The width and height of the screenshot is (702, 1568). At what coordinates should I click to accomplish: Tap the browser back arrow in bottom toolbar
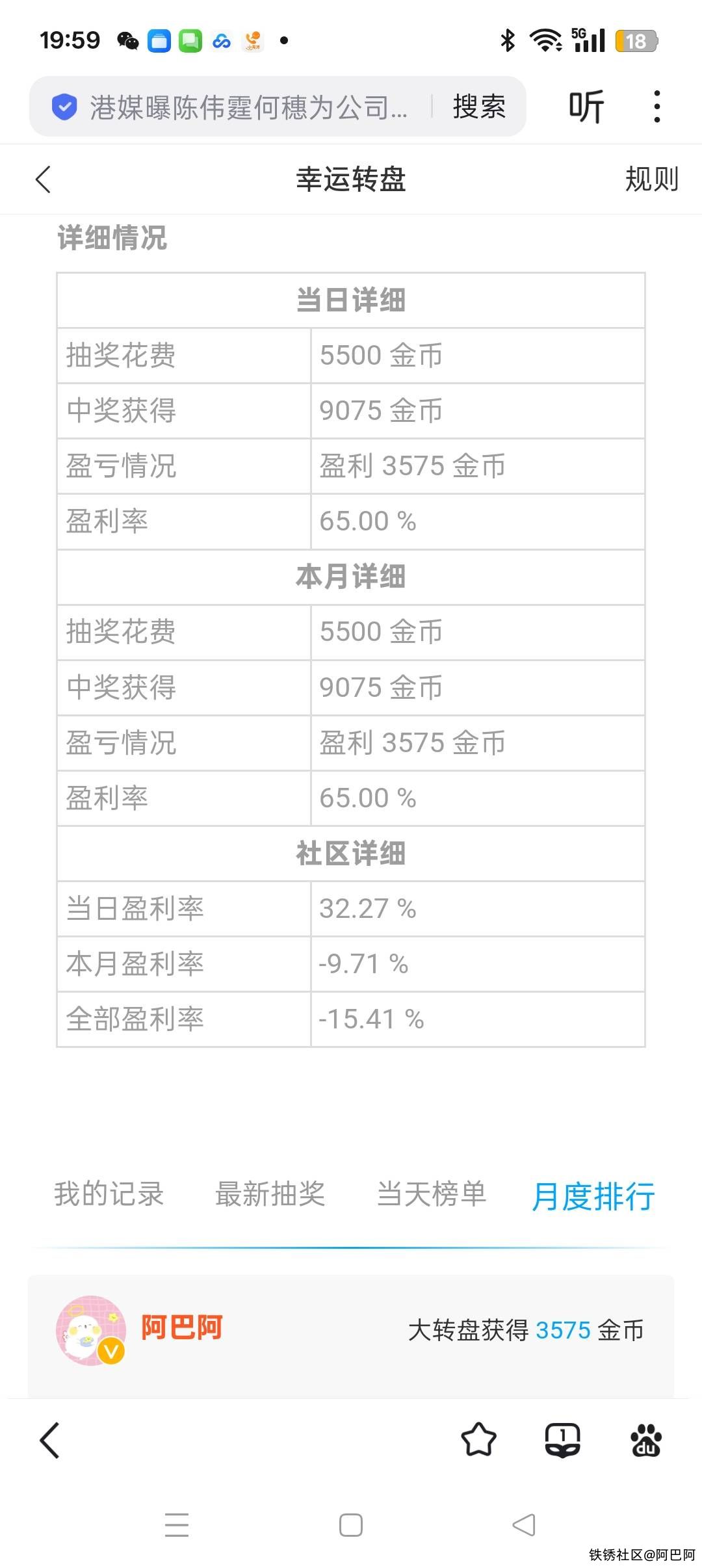50,1440
